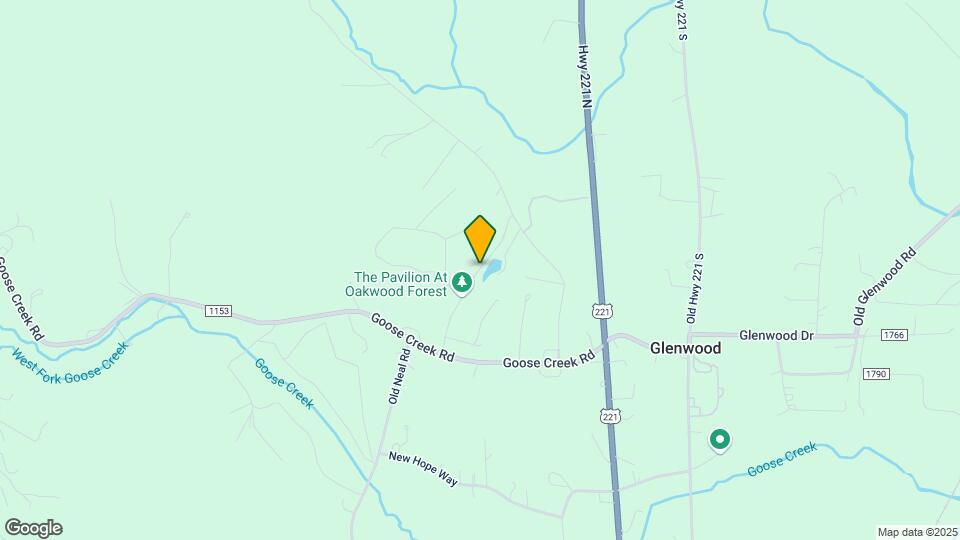
Task: Select the green pin south of Glenwood
Action: pos(719,439)
